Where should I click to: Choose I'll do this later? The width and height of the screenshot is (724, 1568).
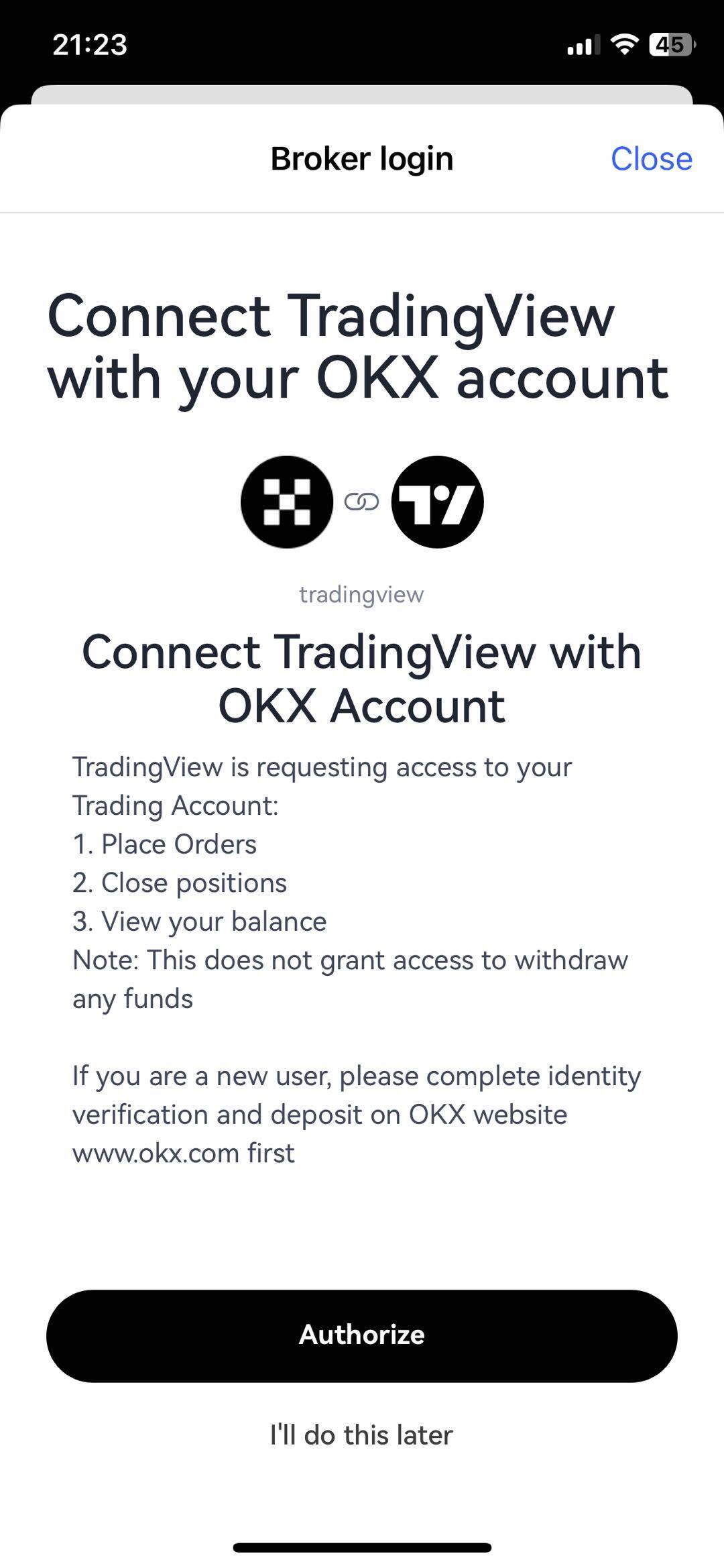pyautogui.click(x=362, y=1435)
